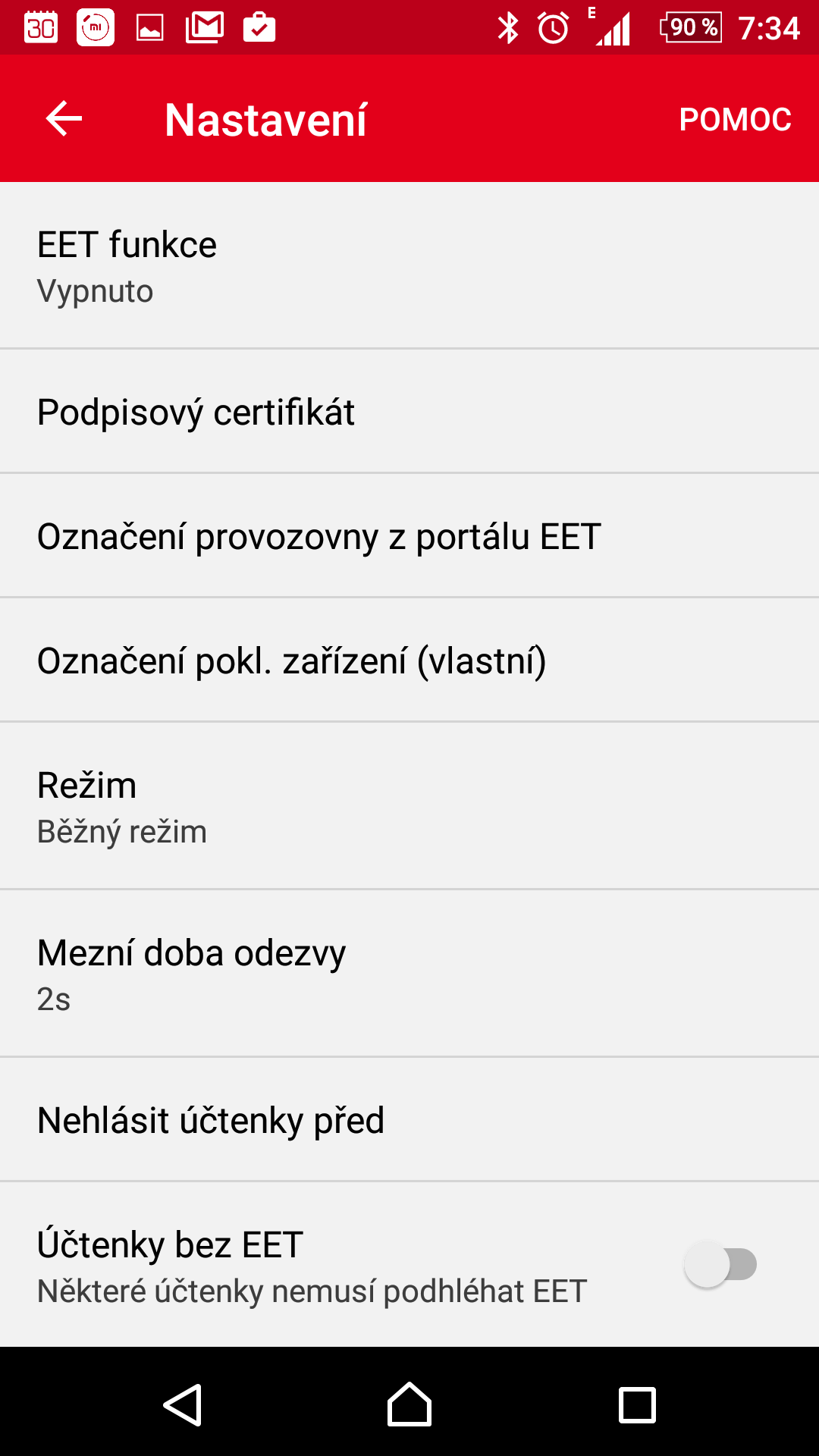
Task: Open Označení pokl. zařízení (vlastní)
Action: (409, 660)
